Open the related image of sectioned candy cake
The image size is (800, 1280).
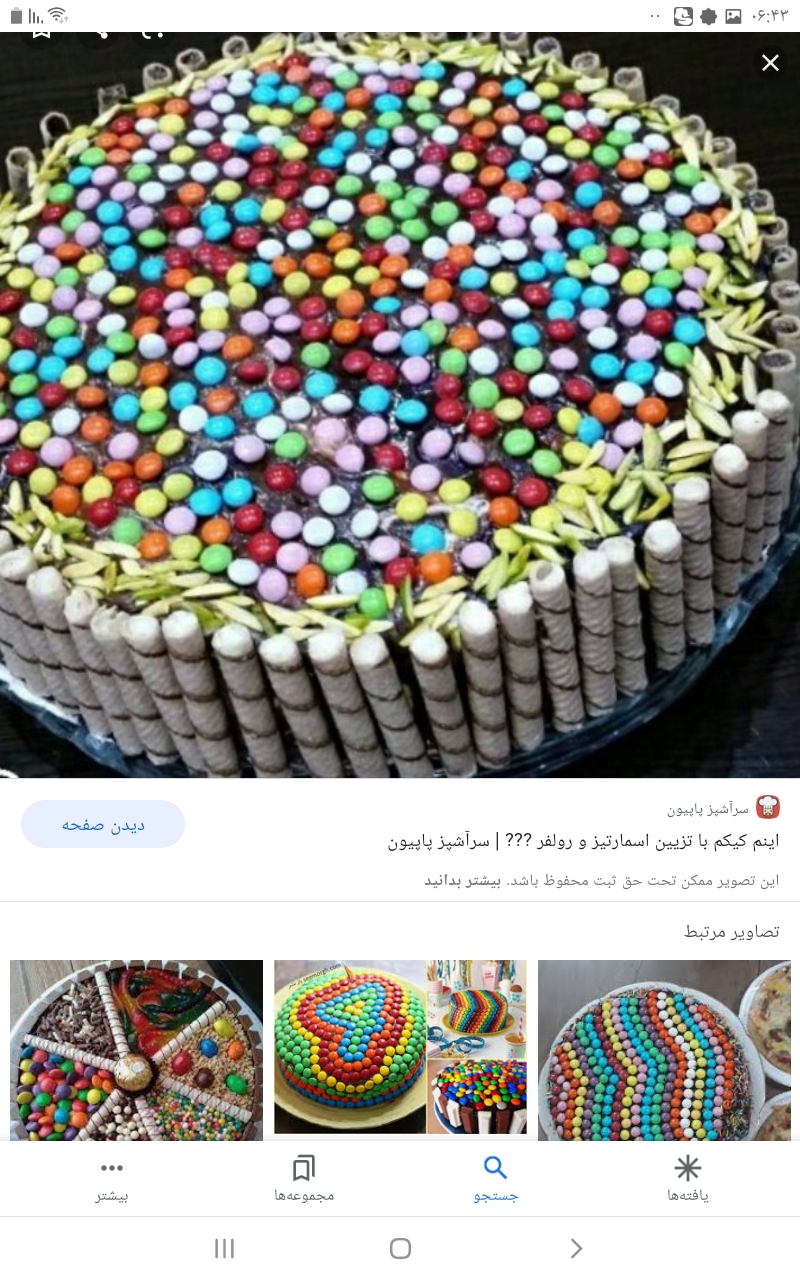pos(136,1048)
